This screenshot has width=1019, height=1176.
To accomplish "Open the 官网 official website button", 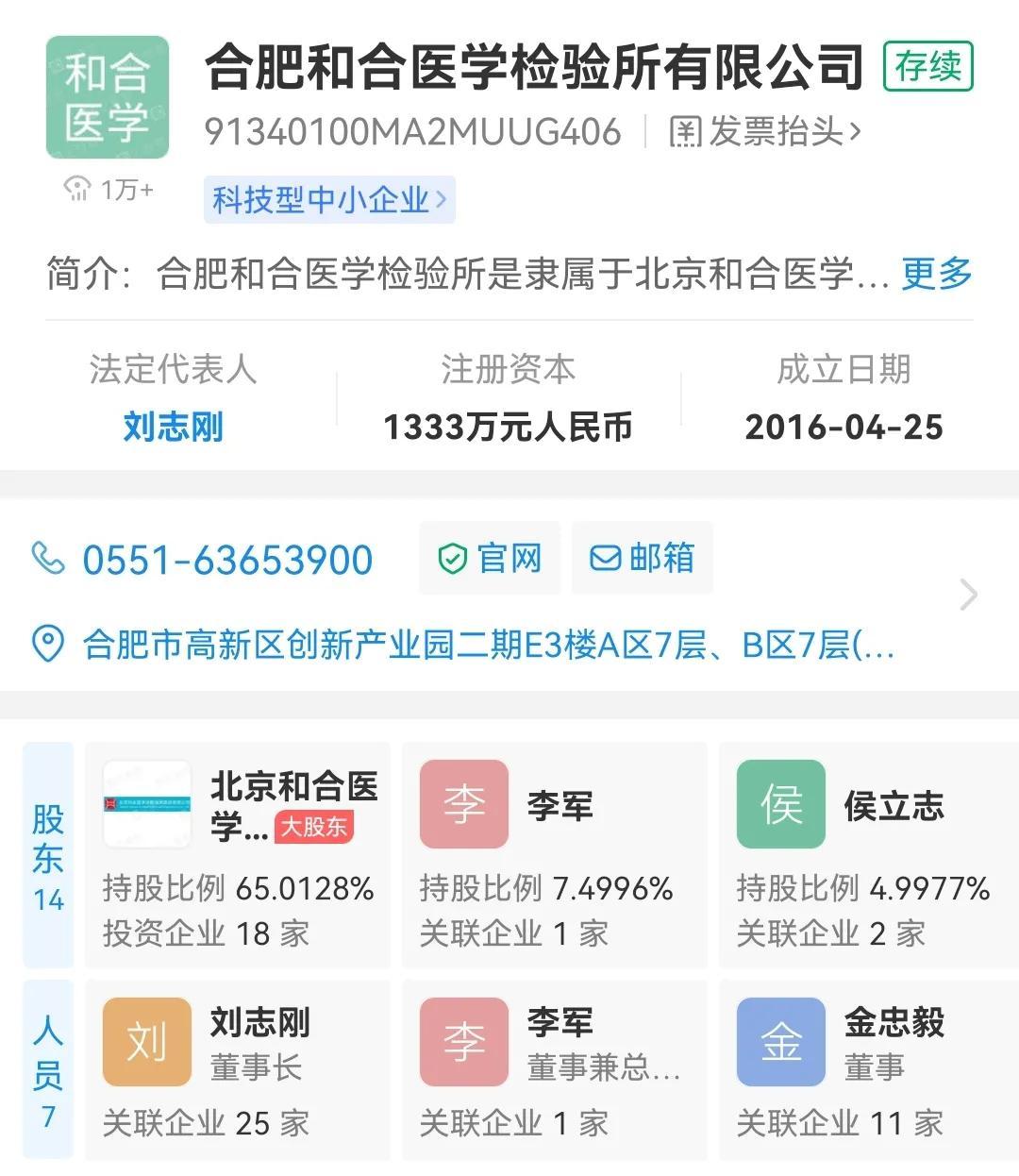I will [490, 559].
